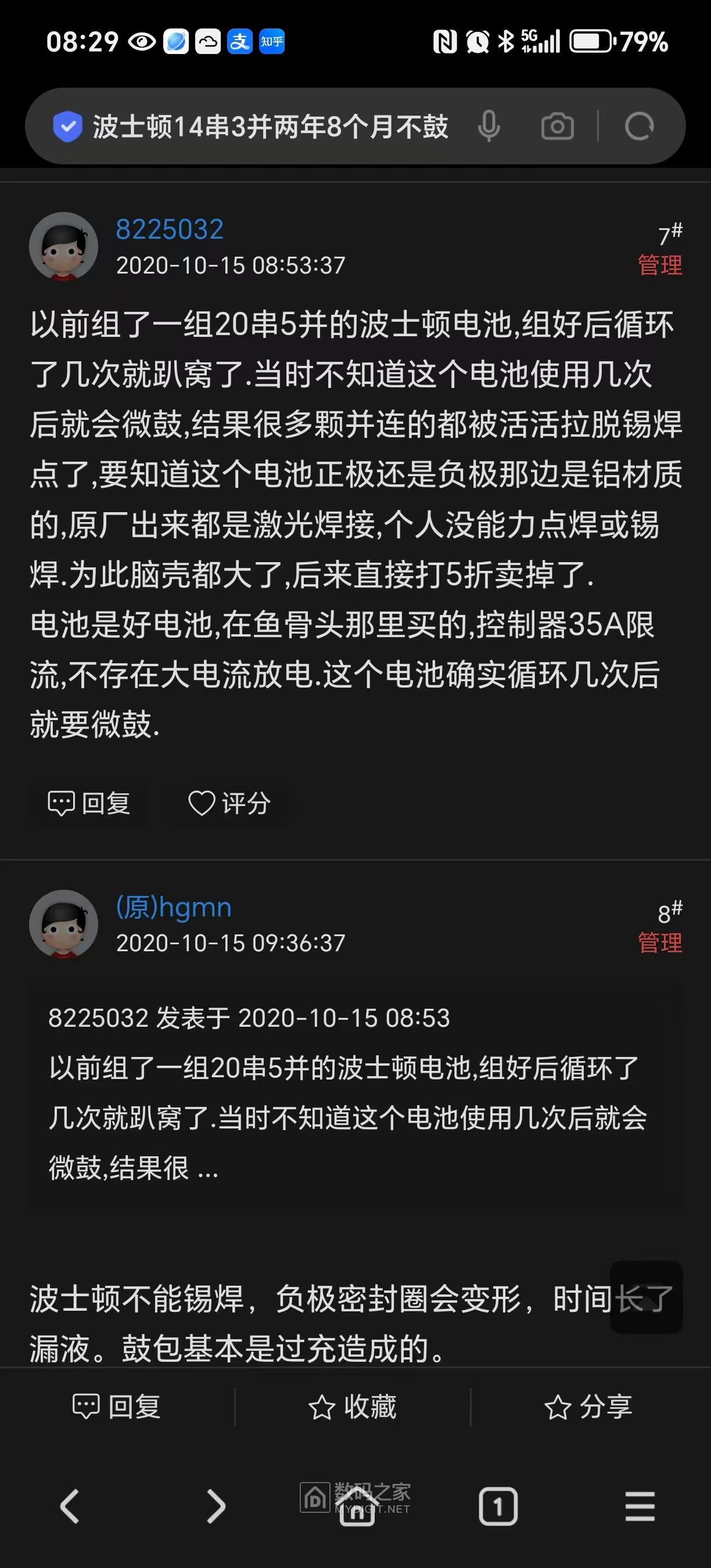Open profile of user (原)hgmn
This screenshot has height=1568, width=711.
coord(174,908)
